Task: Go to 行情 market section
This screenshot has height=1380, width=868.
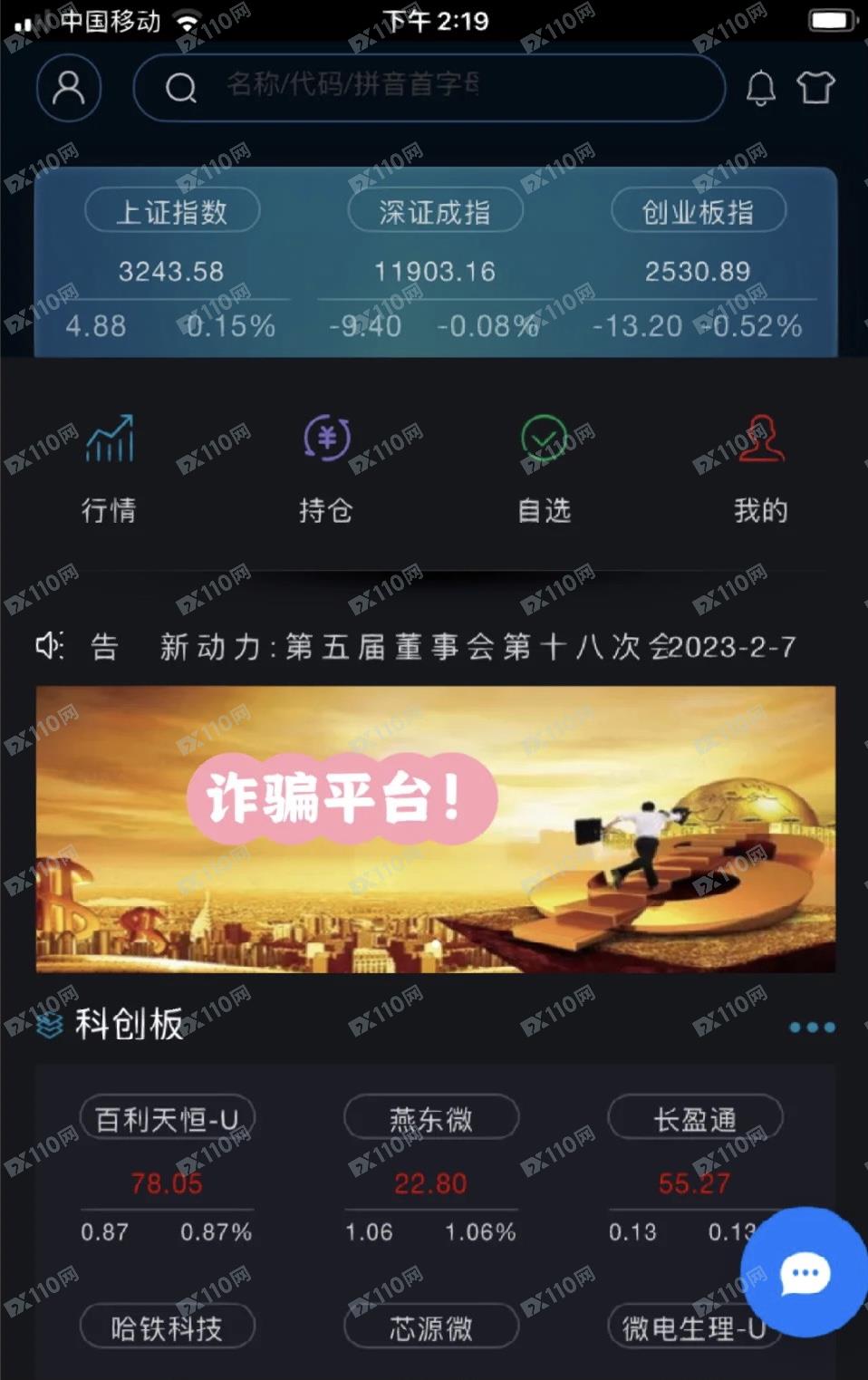Action: [109, 468]
